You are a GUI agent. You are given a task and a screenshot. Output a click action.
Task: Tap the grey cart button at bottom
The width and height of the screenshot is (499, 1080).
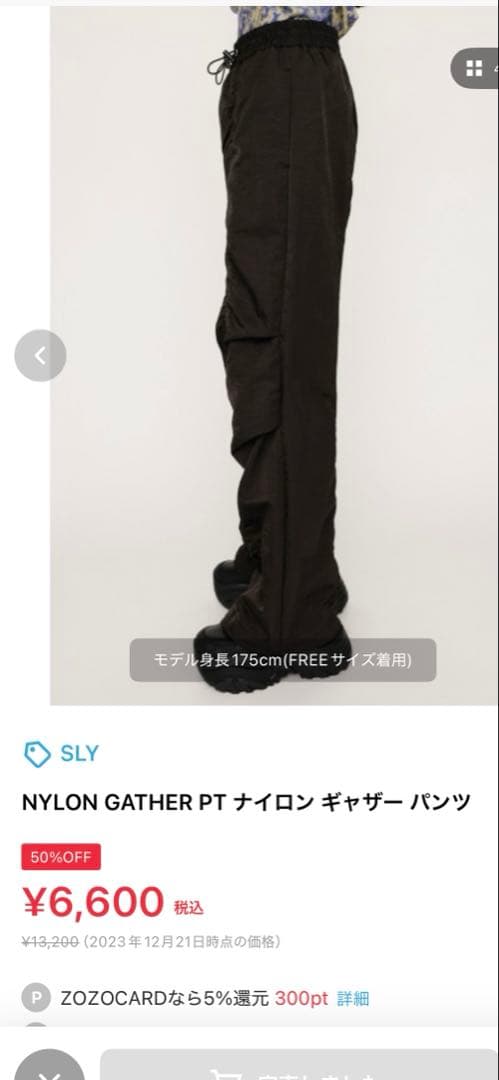pyautogui.click(x=298, y=1065)
